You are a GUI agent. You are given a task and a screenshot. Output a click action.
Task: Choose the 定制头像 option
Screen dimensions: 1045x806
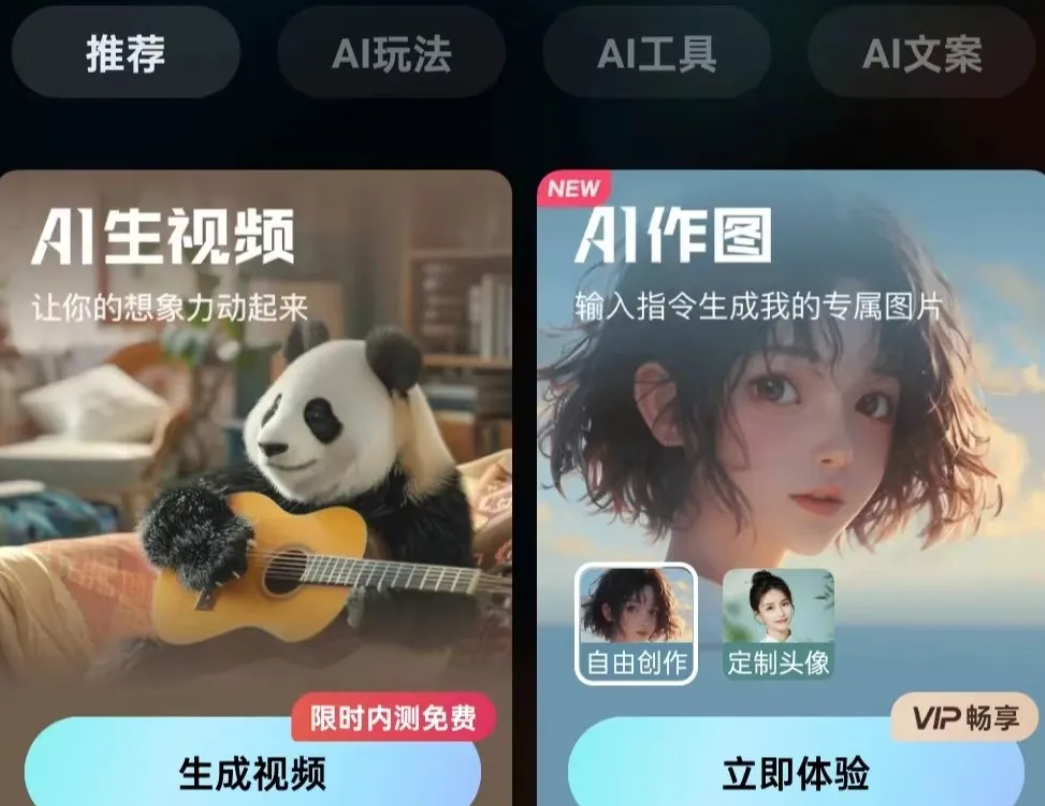click(778, 624)
